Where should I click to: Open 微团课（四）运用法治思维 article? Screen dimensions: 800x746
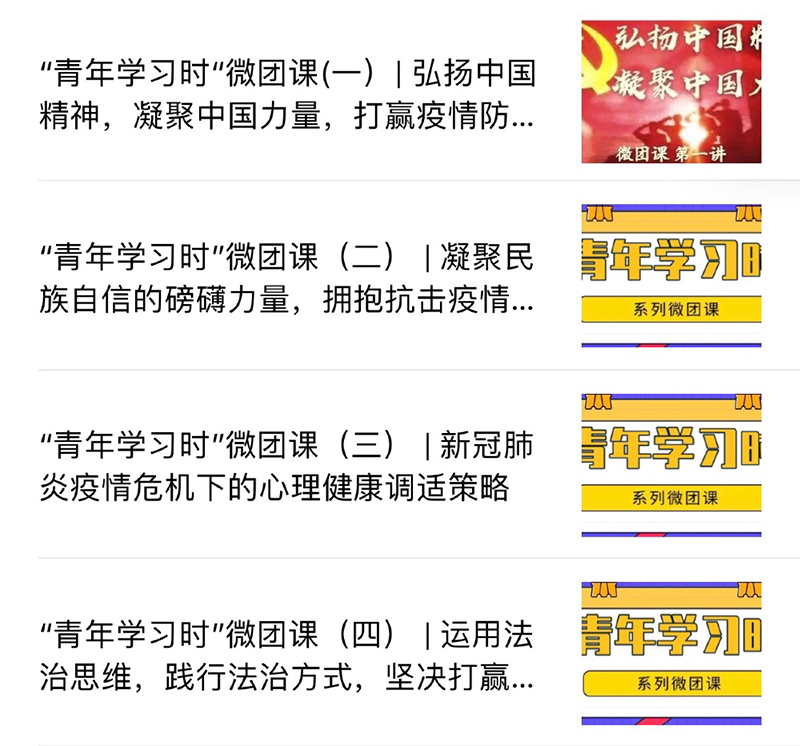288,655
